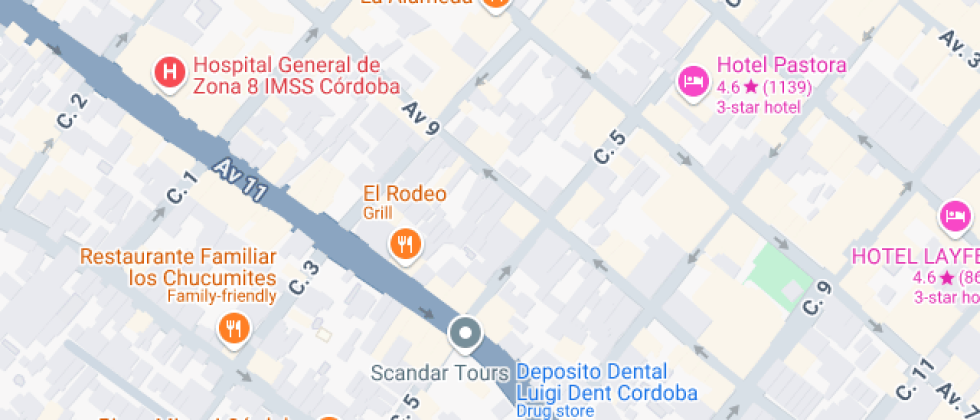Open Hospital General de Zona 8 IMSS marker
The width and height of the screenshot is (980, 420).
point(171,72)
